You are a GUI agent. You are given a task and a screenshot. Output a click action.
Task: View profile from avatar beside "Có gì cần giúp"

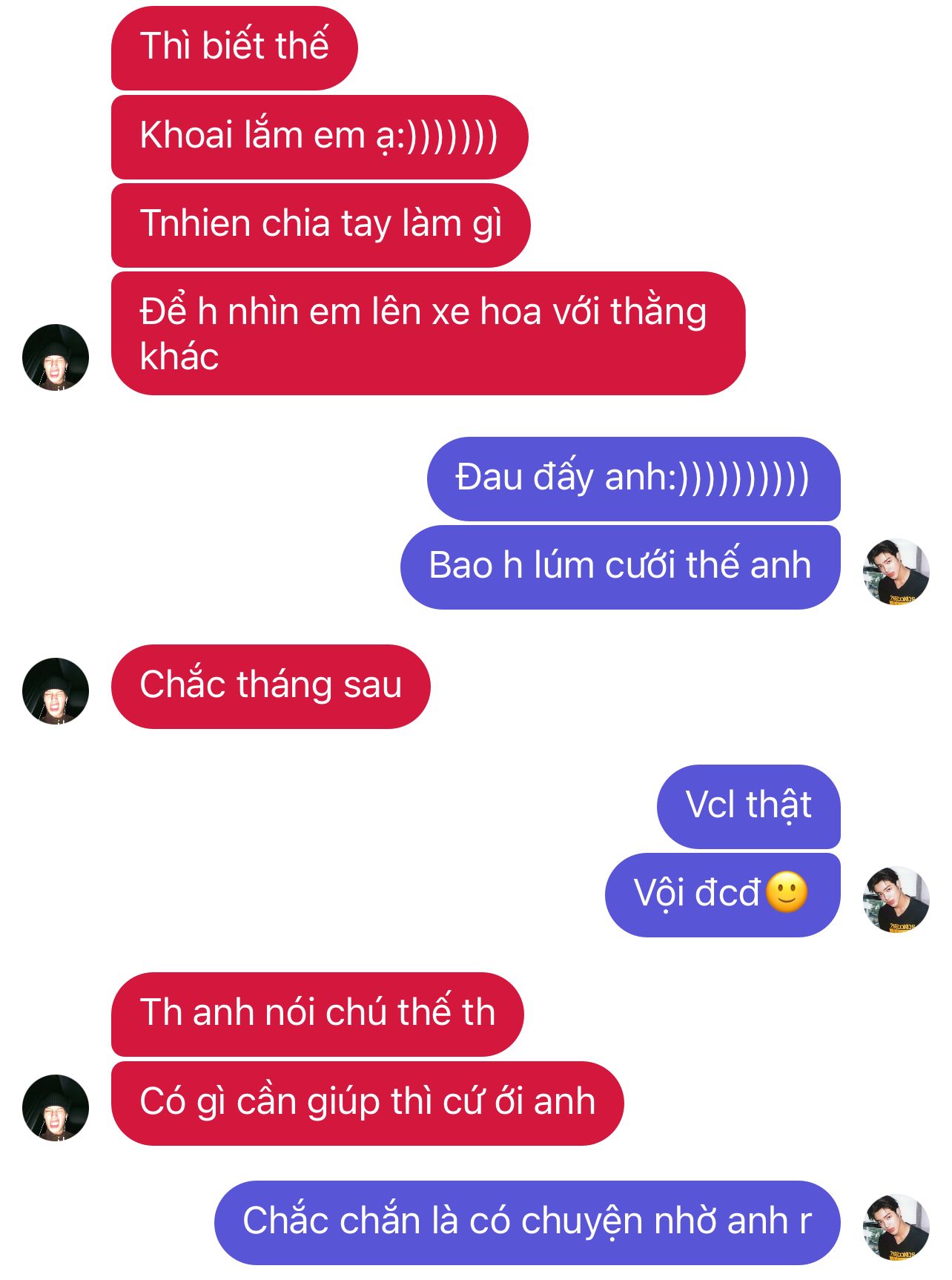(x=56, y=1107)
